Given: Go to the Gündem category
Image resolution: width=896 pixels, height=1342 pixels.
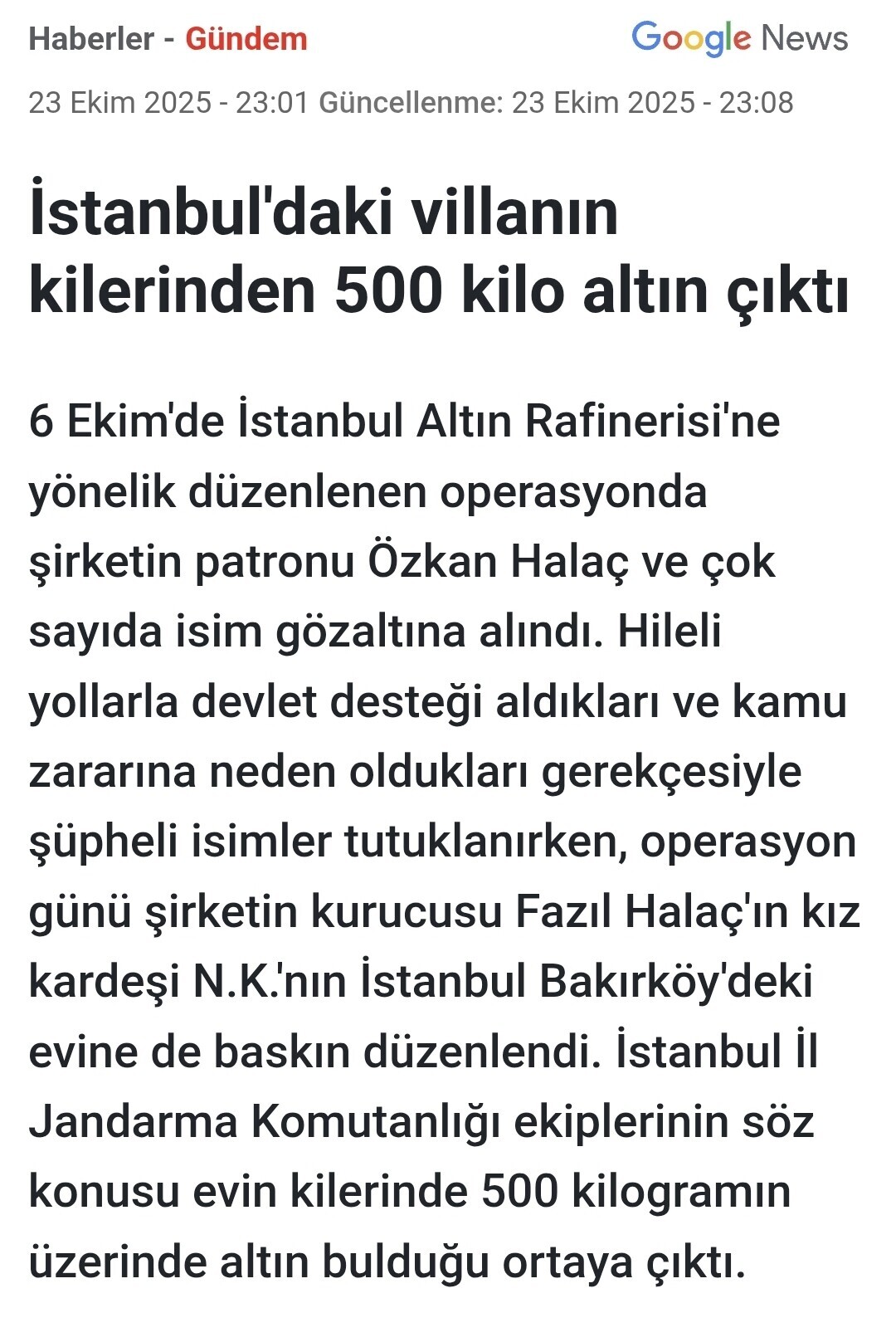Looking at the screenshot, I should pos(246,39).
